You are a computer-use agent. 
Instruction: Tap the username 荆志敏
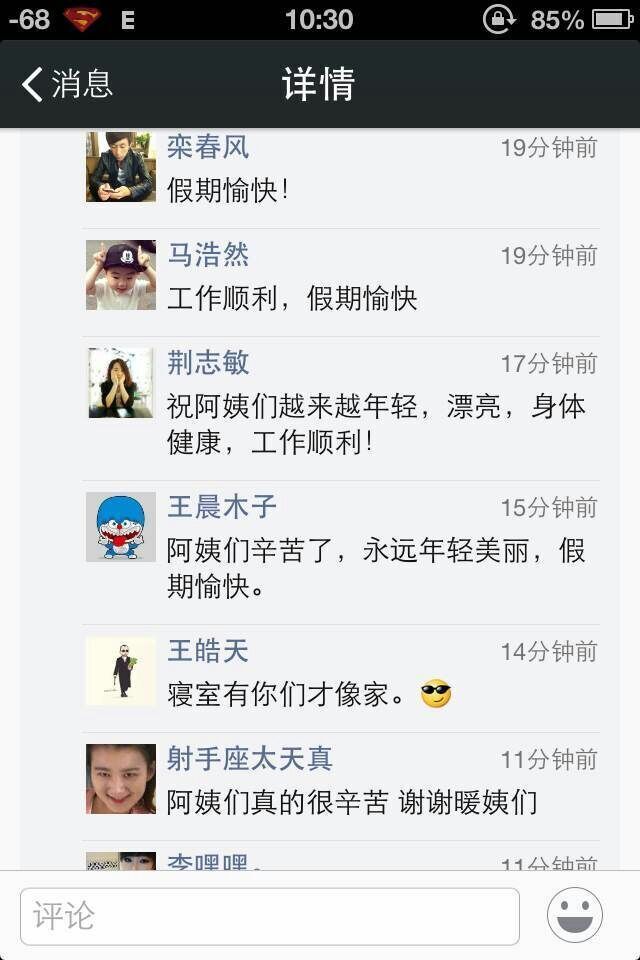(x=208, y=364)
